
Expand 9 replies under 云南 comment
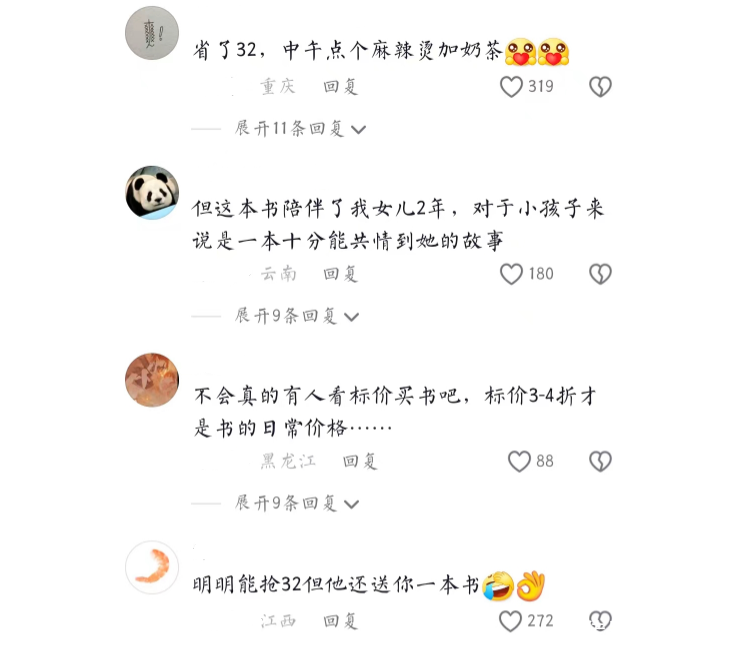point(297,316)
